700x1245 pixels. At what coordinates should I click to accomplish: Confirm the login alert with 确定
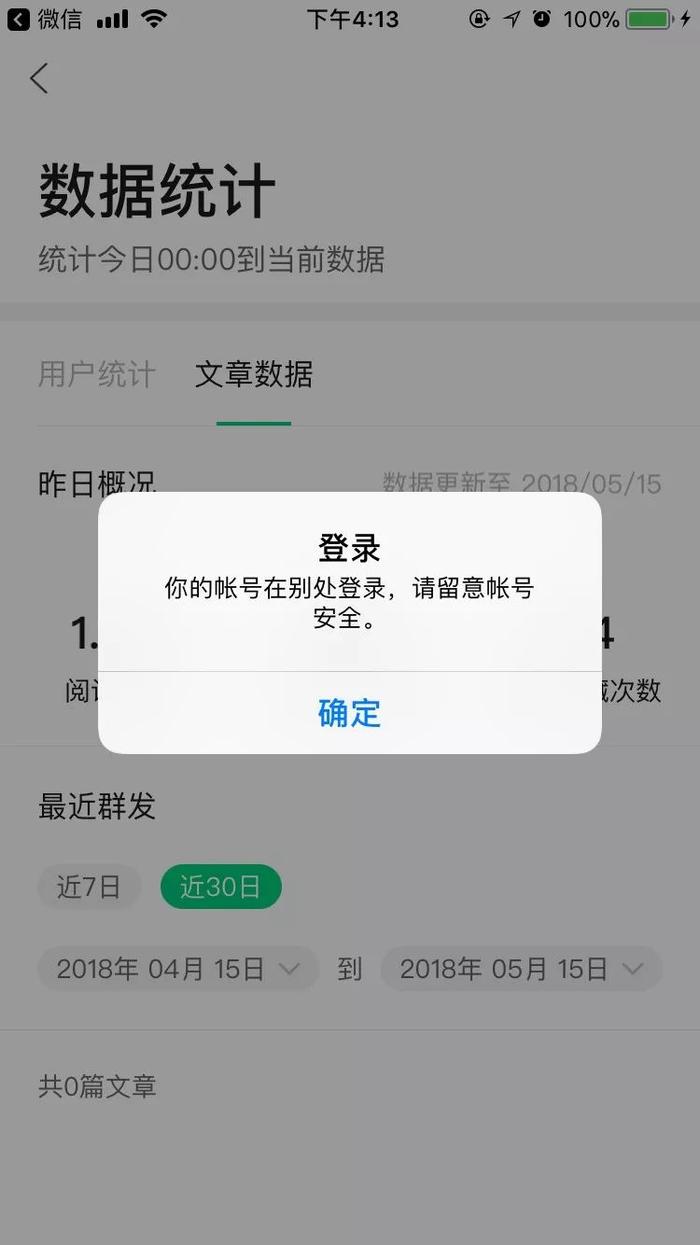pos(349,713)
